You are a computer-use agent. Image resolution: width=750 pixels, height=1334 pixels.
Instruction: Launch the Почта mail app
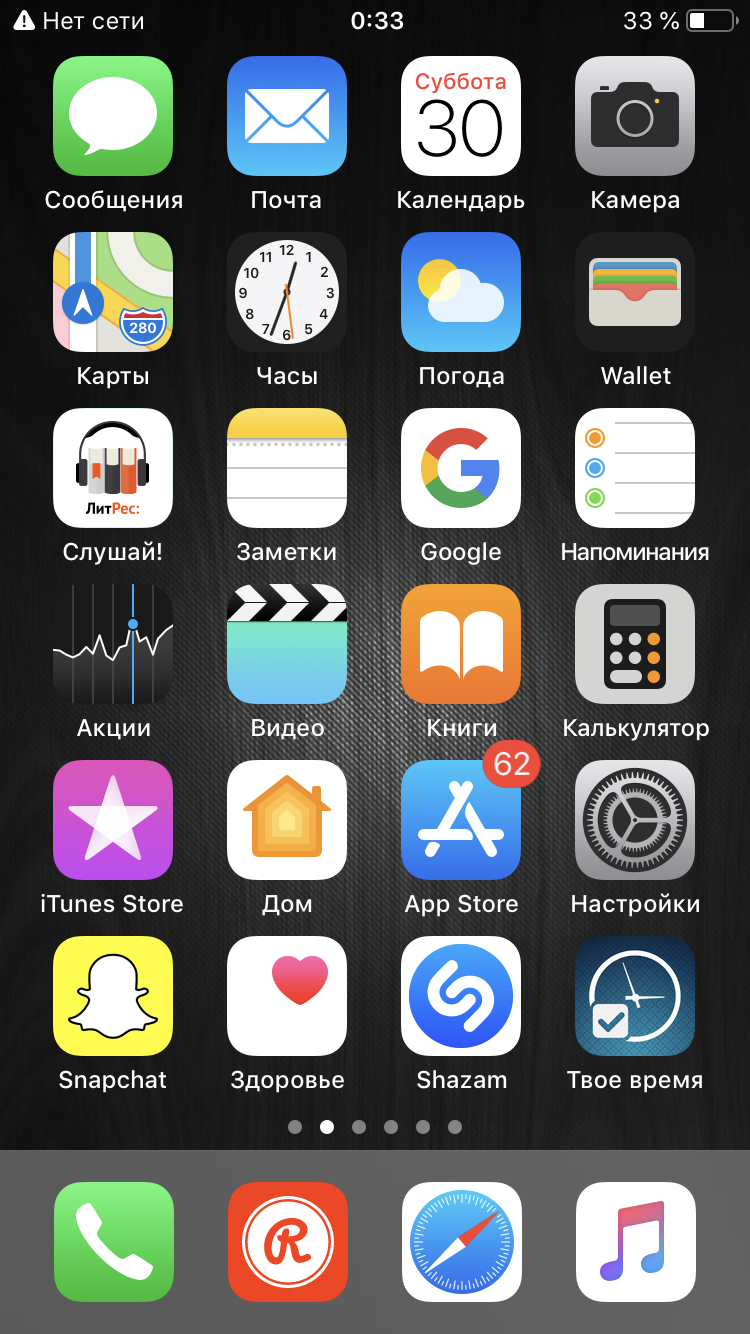coord(287,116)
